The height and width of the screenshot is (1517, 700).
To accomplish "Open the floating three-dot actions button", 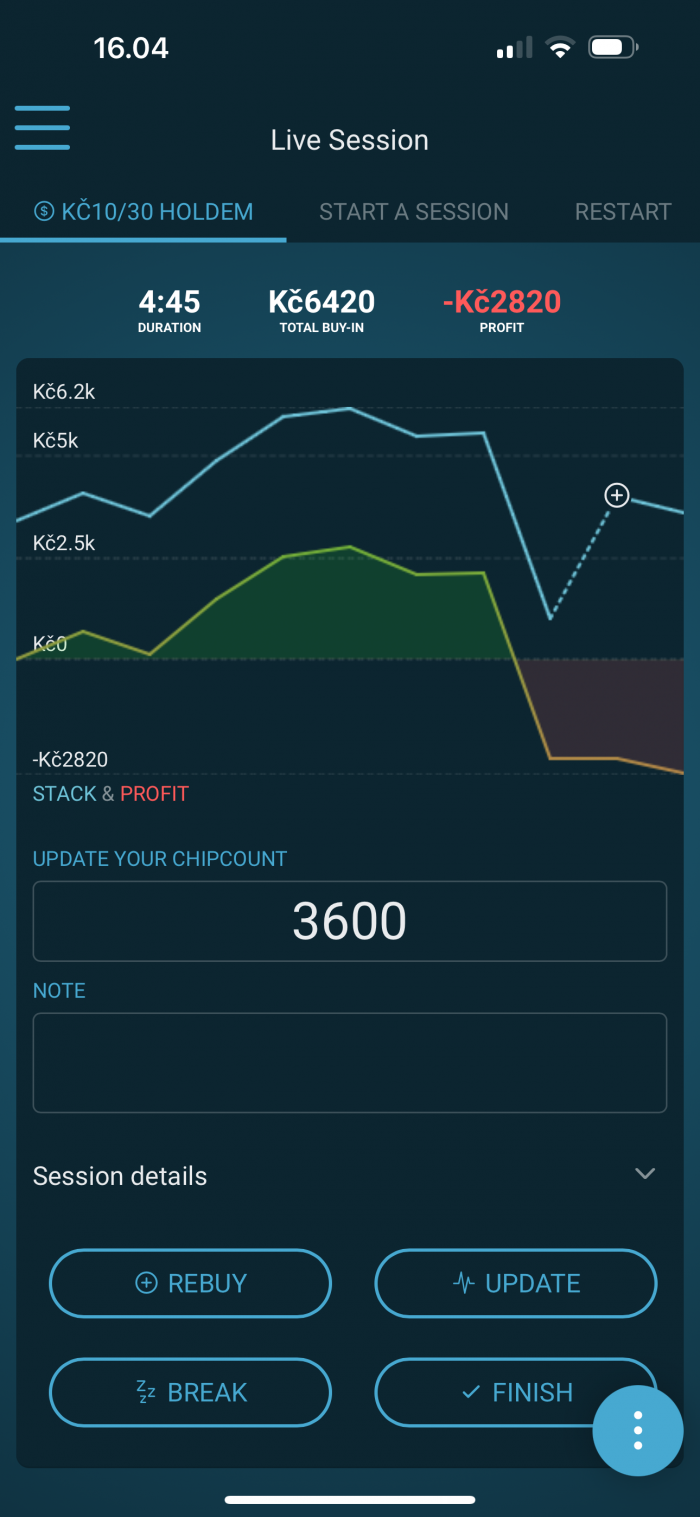I will tap(638, 1431).
